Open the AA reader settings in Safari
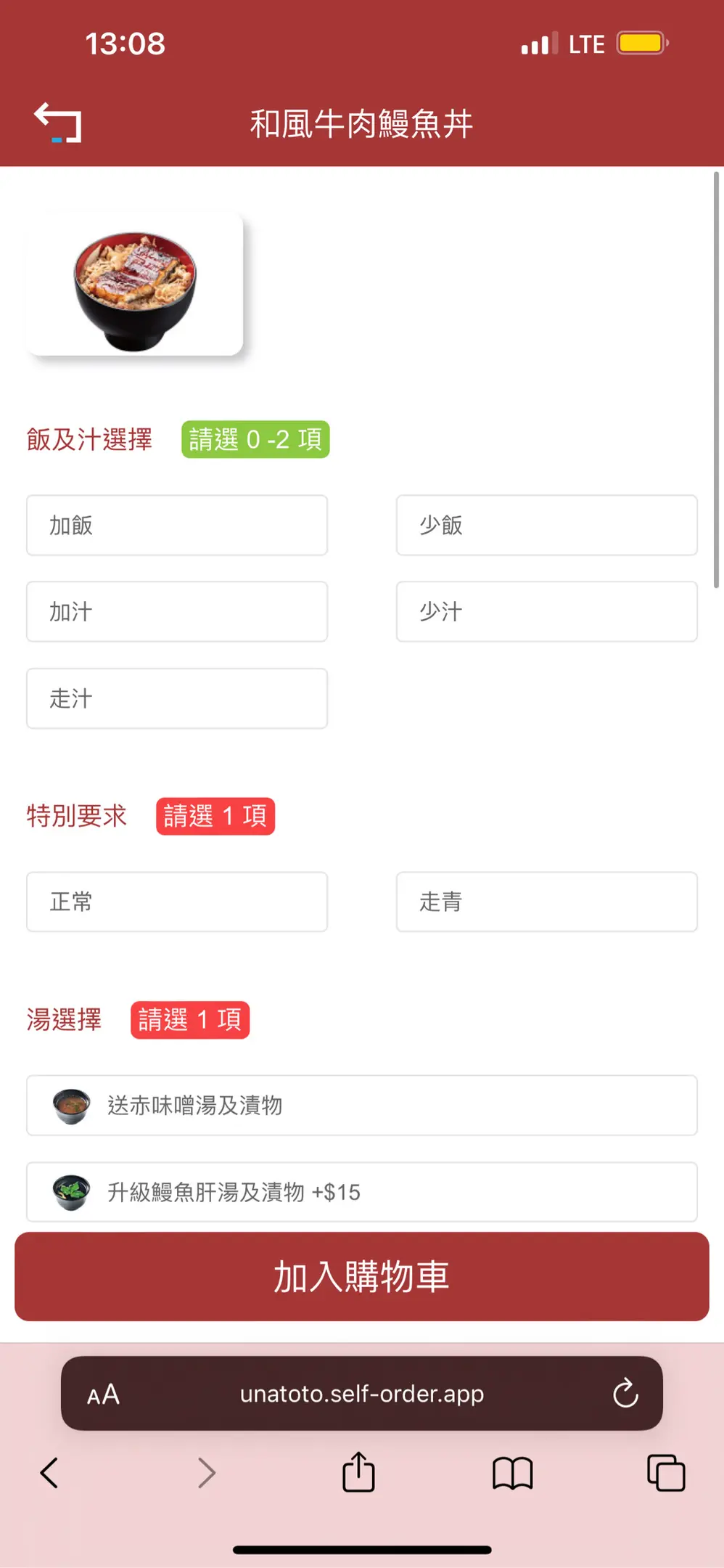The width and height of the screenshot is (724, 1568). (x=103, y=1394)
